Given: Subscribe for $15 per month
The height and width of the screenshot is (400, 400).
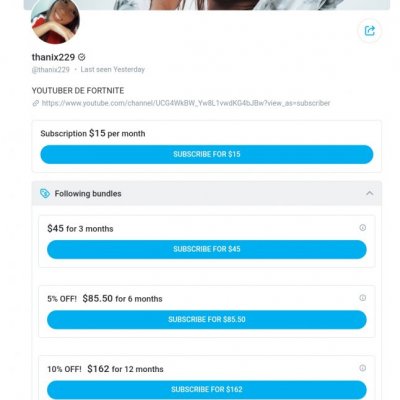Looking at the screenshot, I should pos(207,154).
